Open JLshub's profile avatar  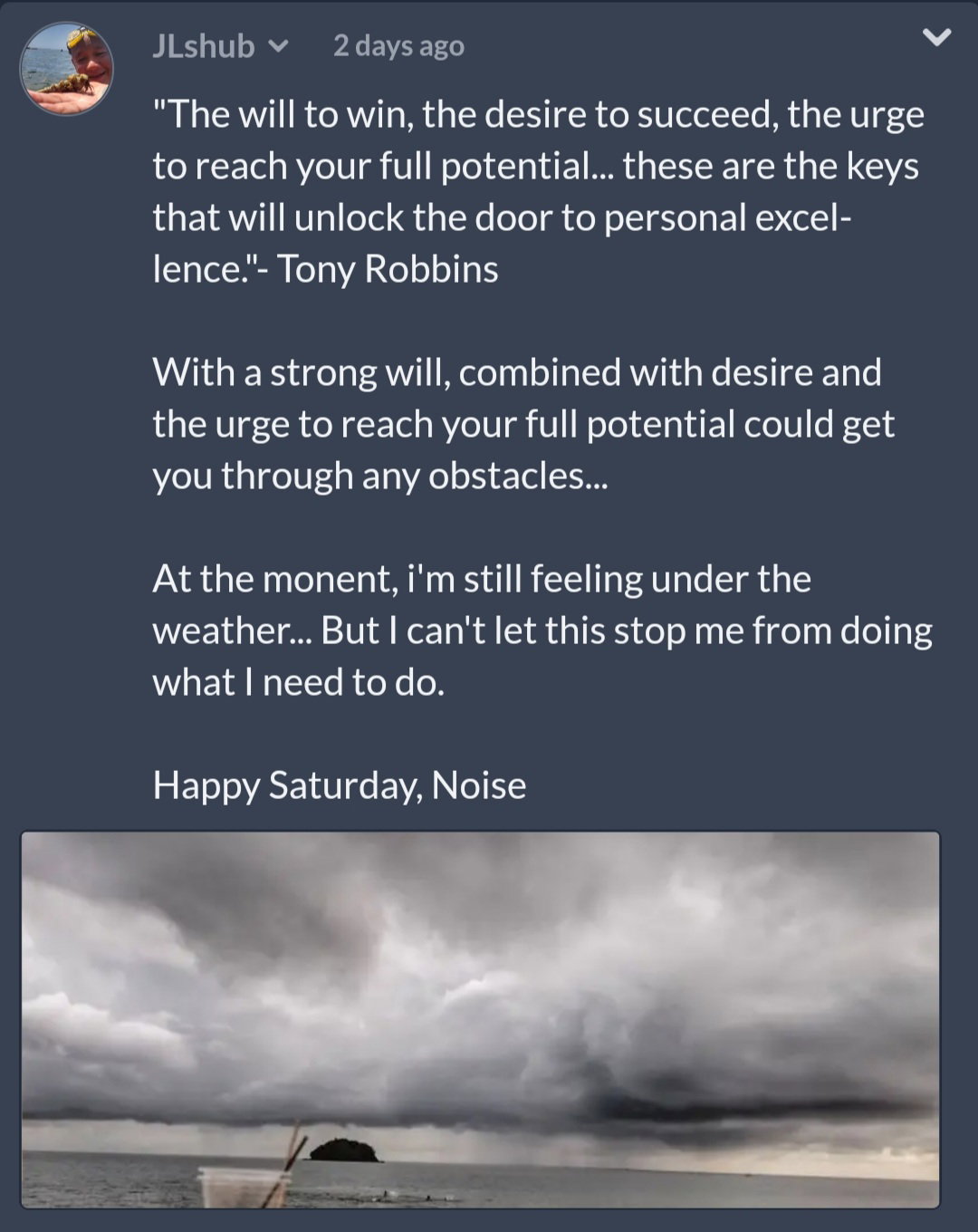coord(67,69)
